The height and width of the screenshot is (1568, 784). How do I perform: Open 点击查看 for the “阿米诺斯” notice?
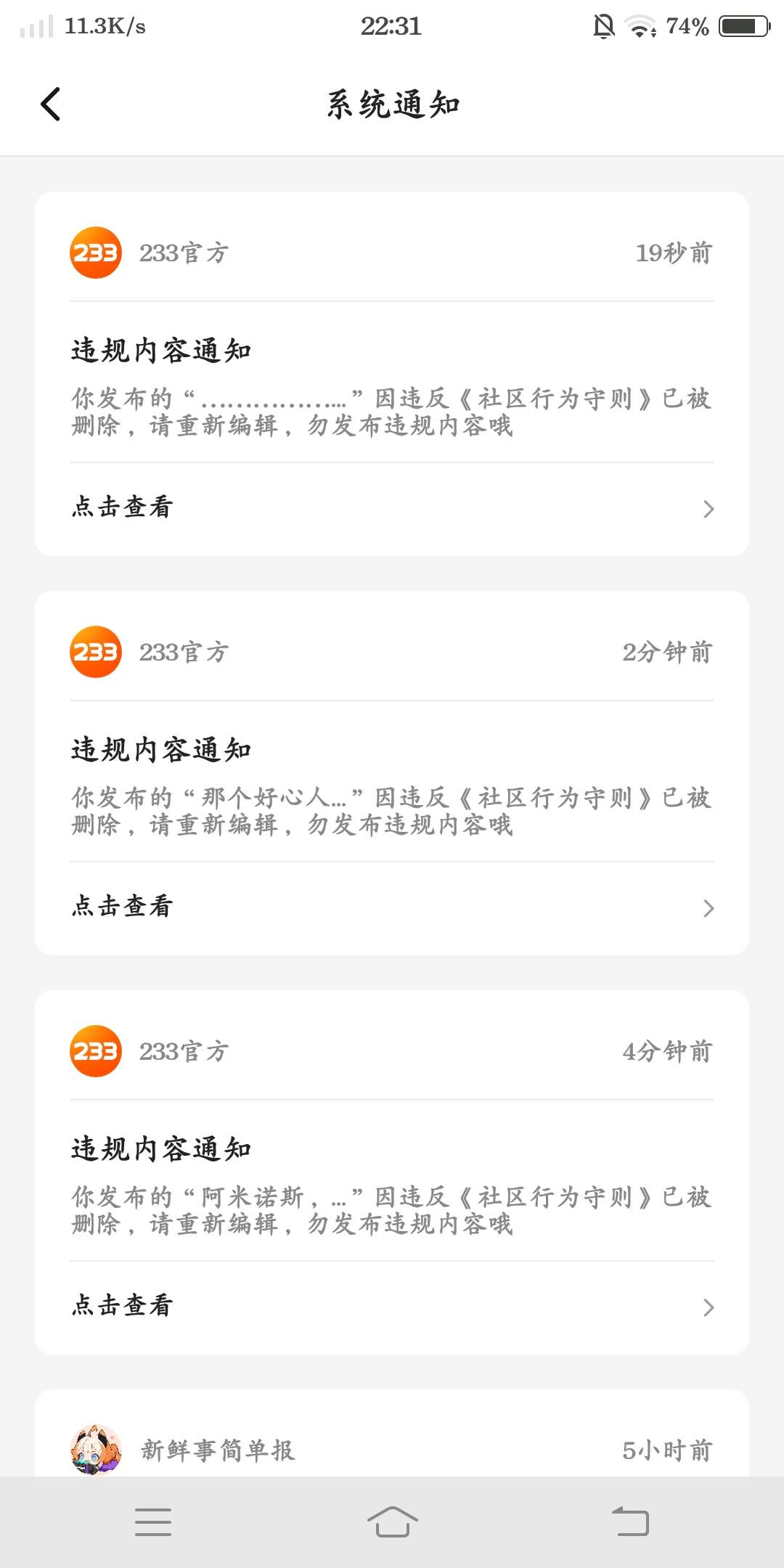coord(392,1307)
